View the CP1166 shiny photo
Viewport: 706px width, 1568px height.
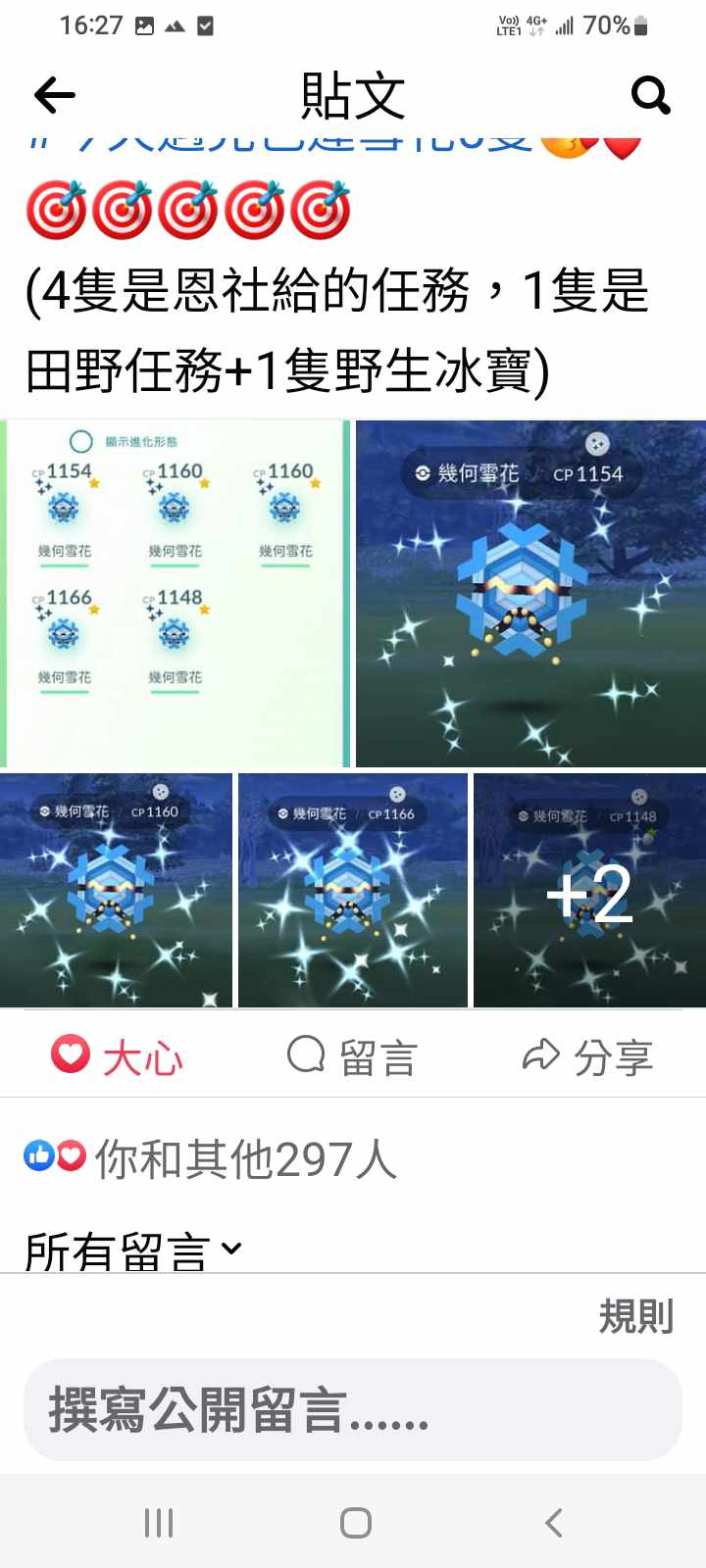coord(353,890)
